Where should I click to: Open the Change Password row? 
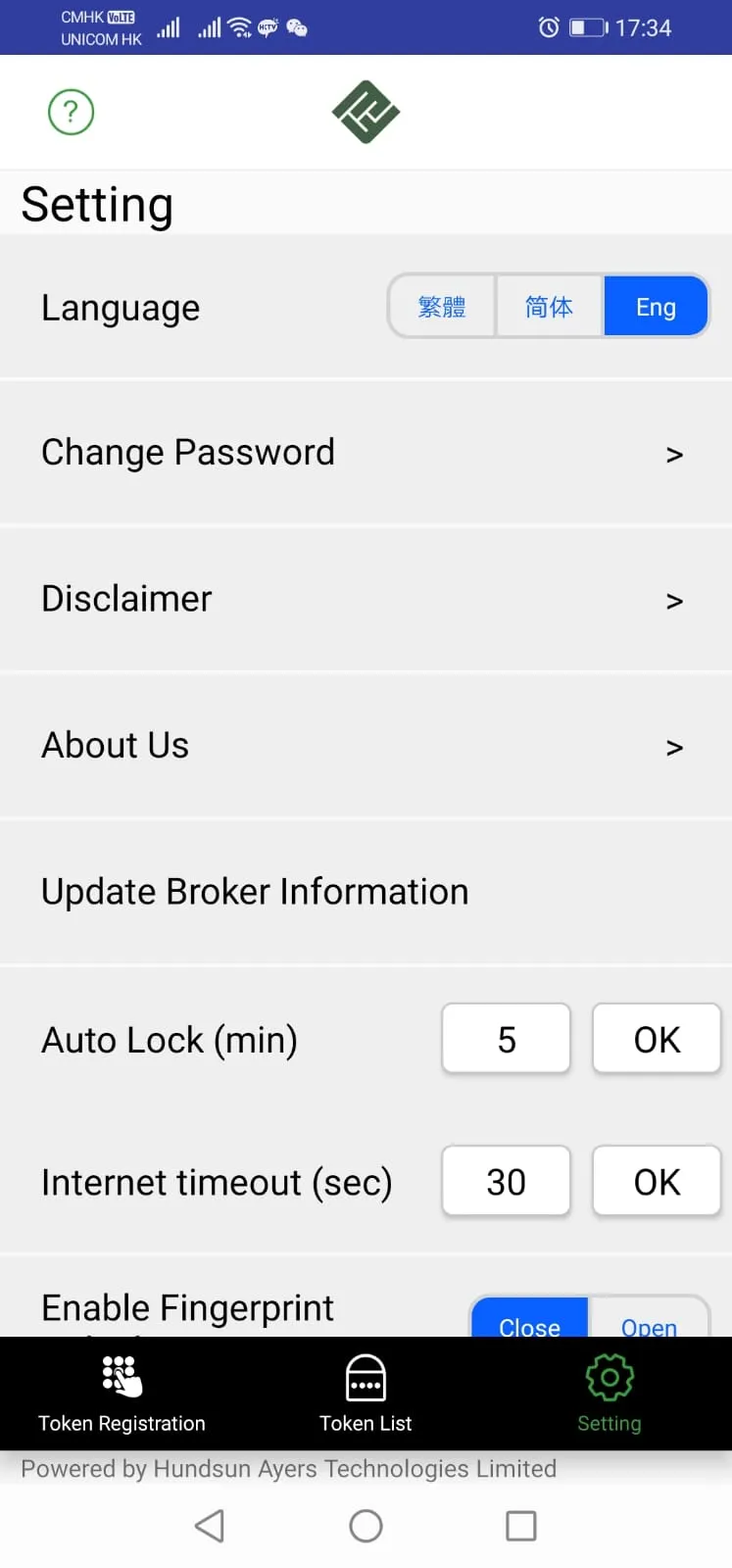coord(366,453)
